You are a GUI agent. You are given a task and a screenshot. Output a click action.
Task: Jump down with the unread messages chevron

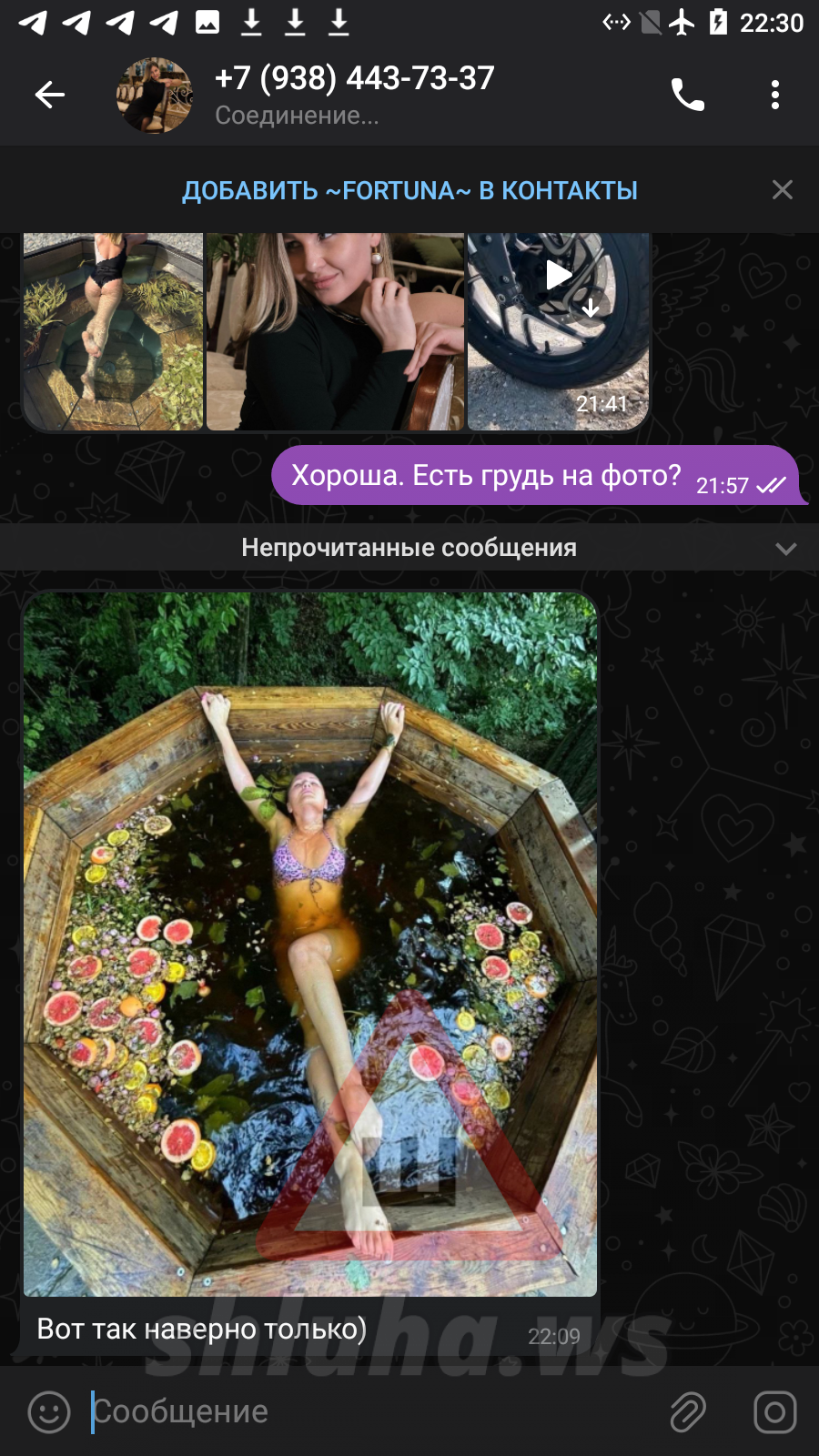tap(785, 548)
